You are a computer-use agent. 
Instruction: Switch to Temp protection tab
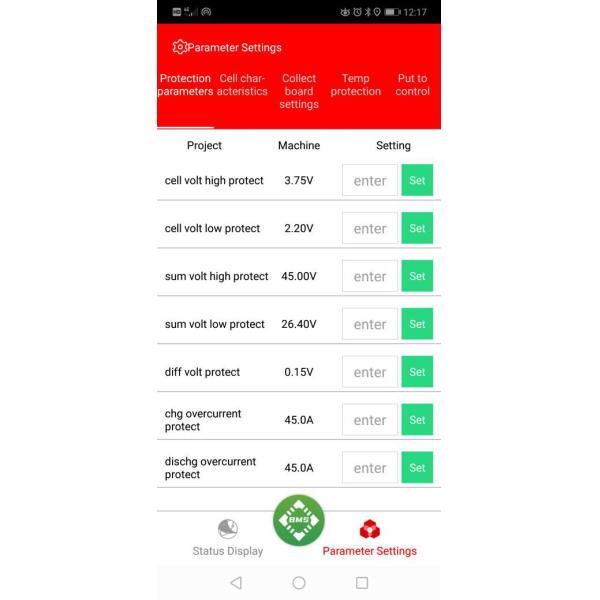356,85
